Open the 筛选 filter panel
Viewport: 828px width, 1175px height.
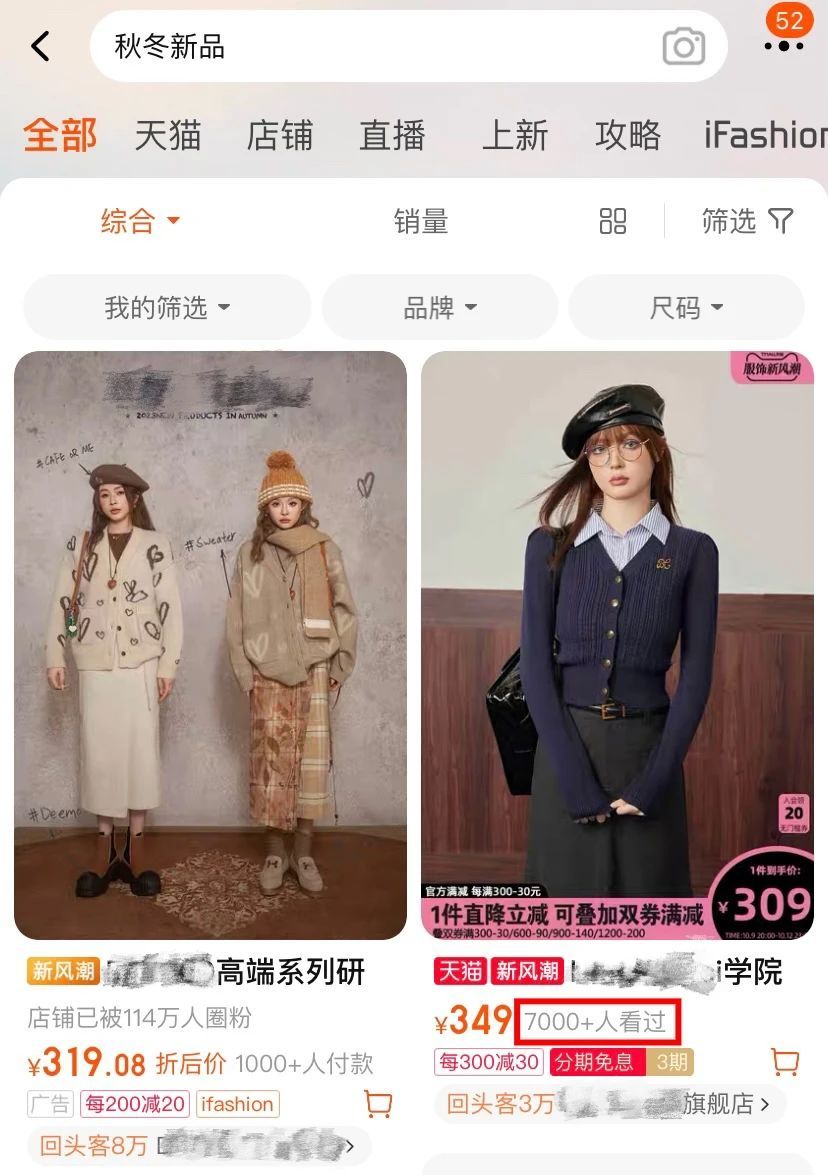(x=747, y=221)
